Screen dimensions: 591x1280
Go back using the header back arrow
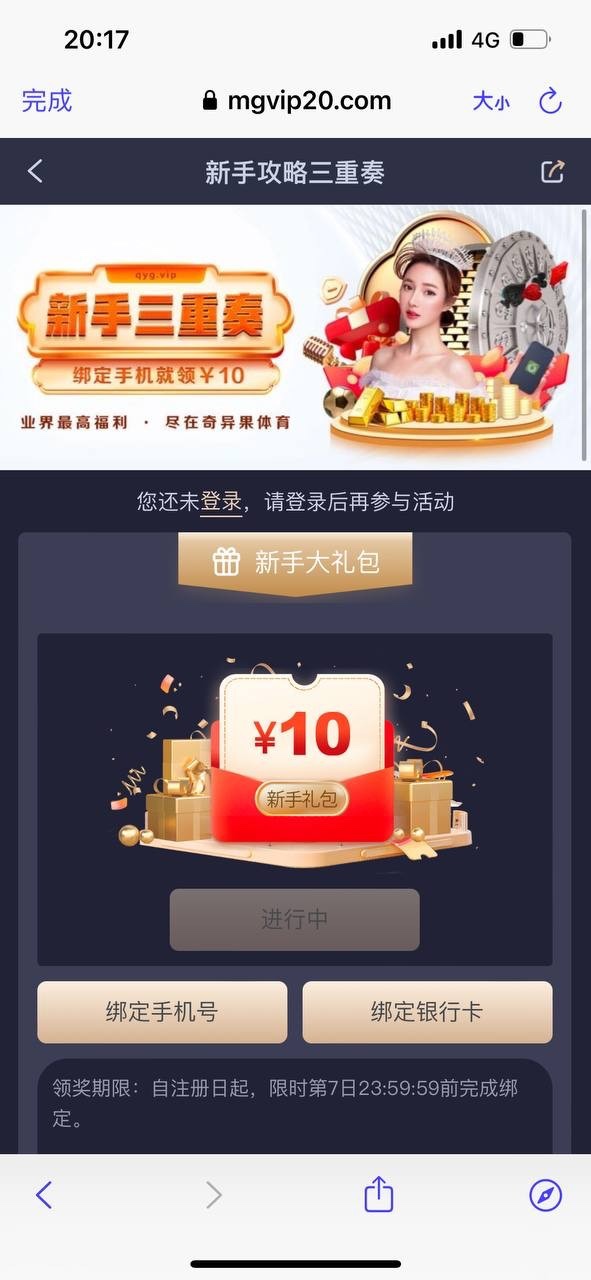(35, 171)
